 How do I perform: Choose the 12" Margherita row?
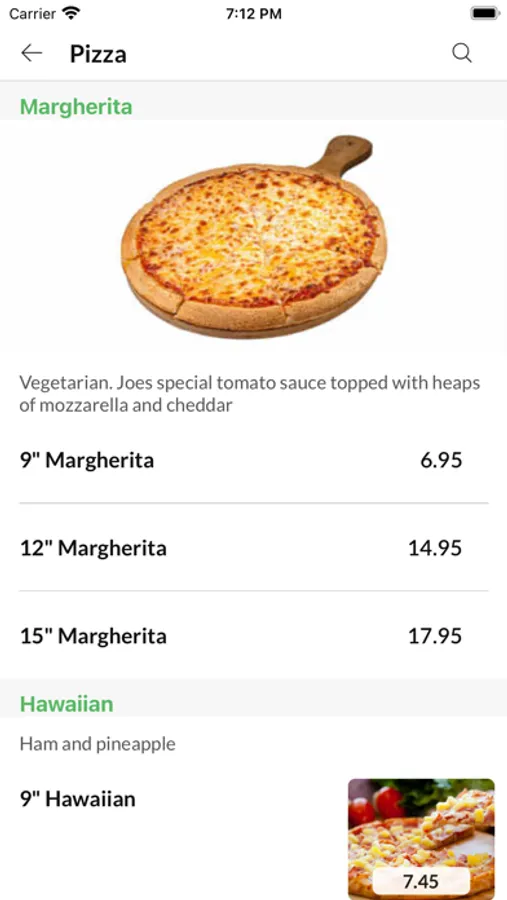[x=253, y=548]
